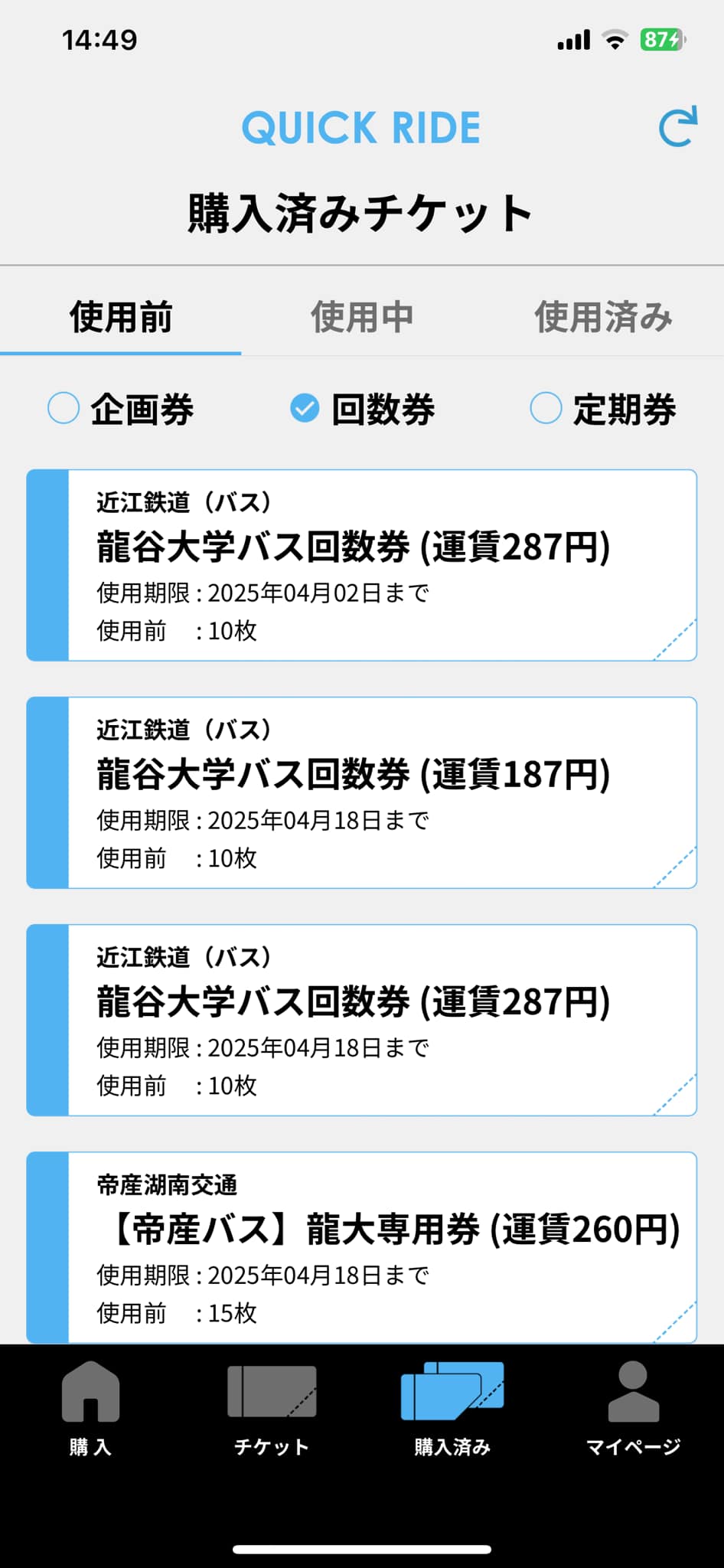Go to the 購入 tab
The image size is (724, 1568).
pyautogui.click(x=90, y=1409)
